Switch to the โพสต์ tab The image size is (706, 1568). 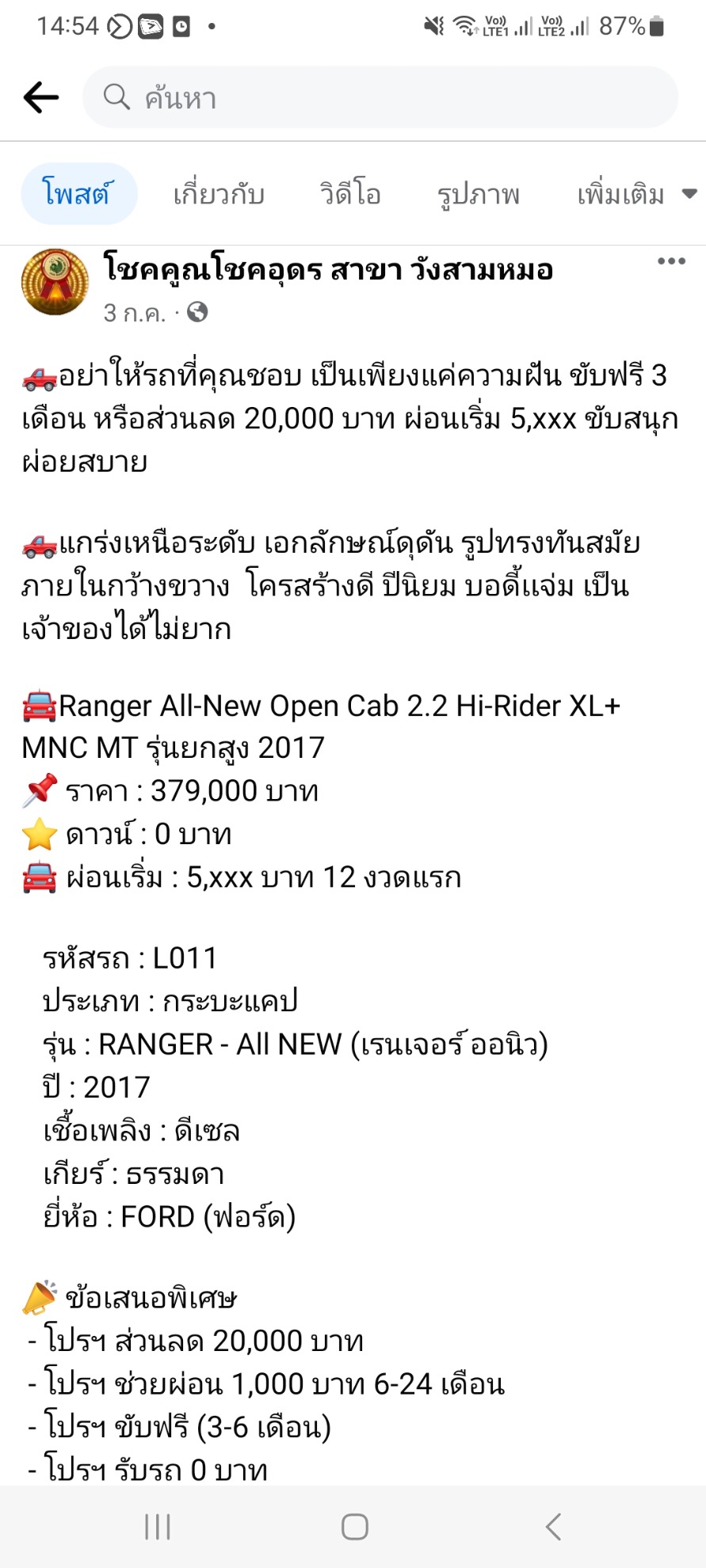(79, 194)
